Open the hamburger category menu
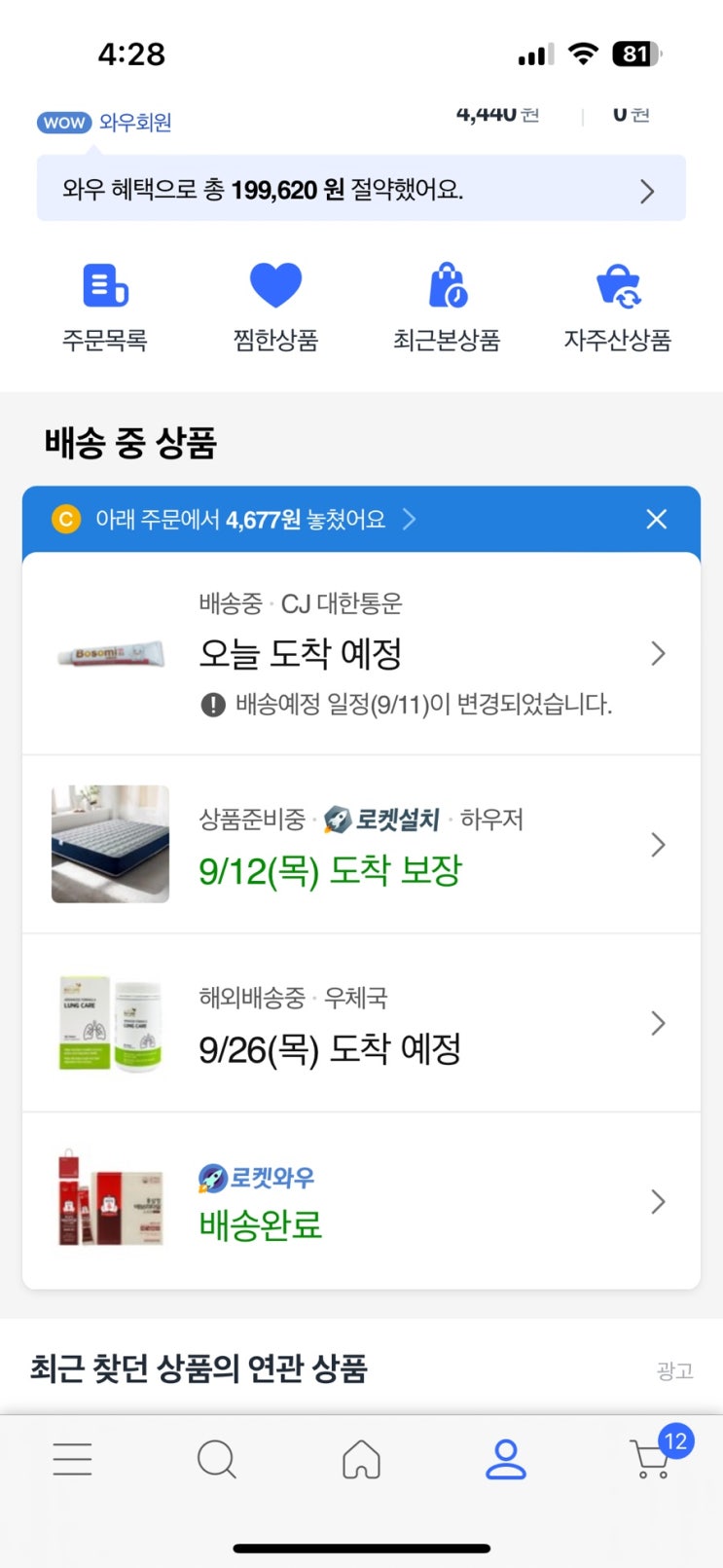This screenshot has height=1568, width=723. (x=72, y=1459)
